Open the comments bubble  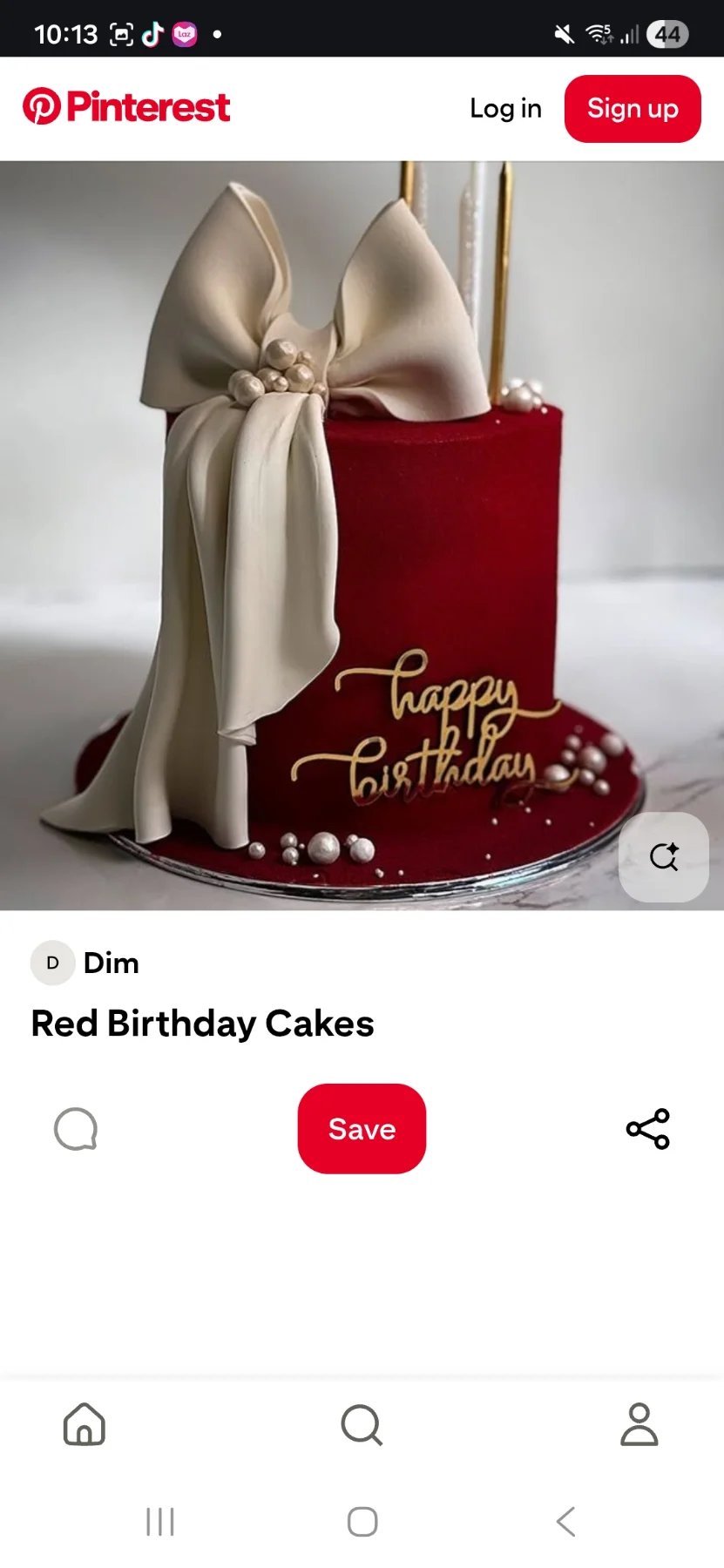tap(76, 1129)
